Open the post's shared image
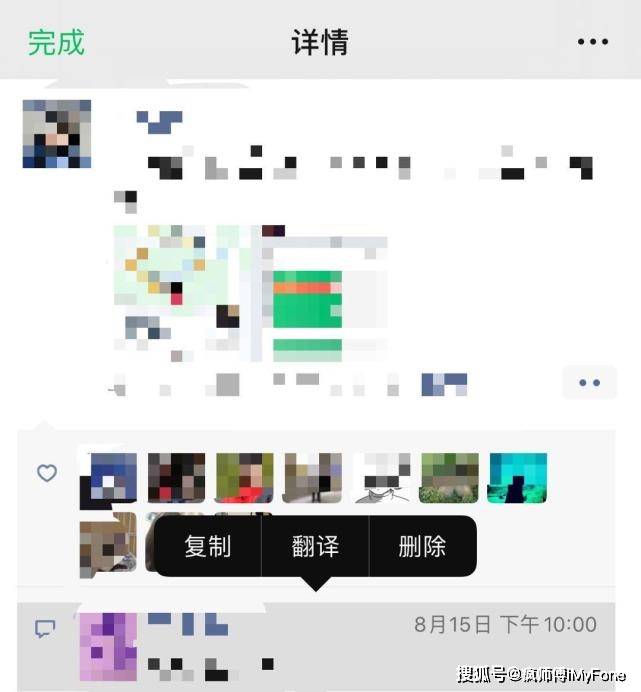Image resolution: width=641 pixels, height=692 pixels. pyautogui.click(x=250, y=292)
